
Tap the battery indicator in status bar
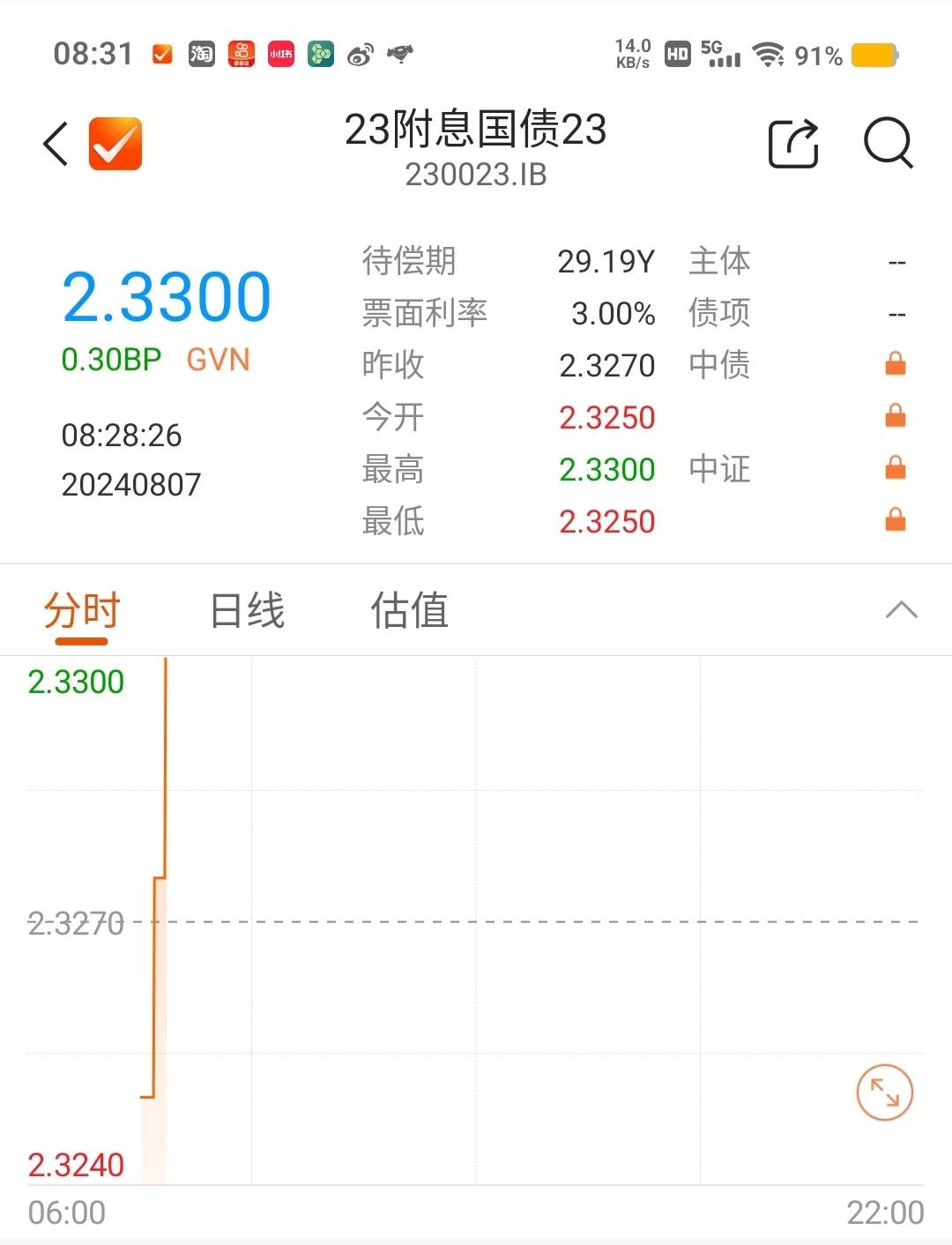pyautogui.click(x=873, y=54)
